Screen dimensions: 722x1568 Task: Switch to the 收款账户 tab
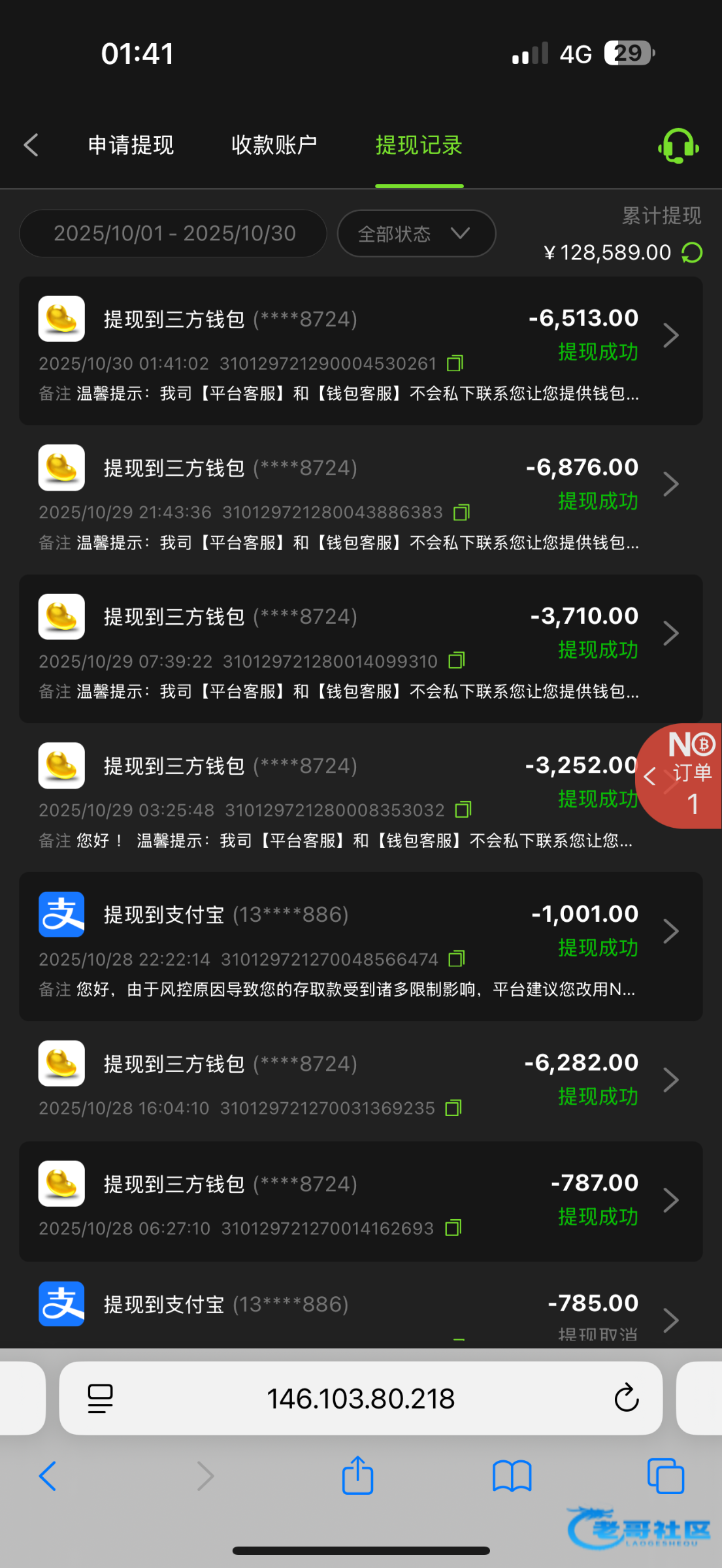point(274,145)
